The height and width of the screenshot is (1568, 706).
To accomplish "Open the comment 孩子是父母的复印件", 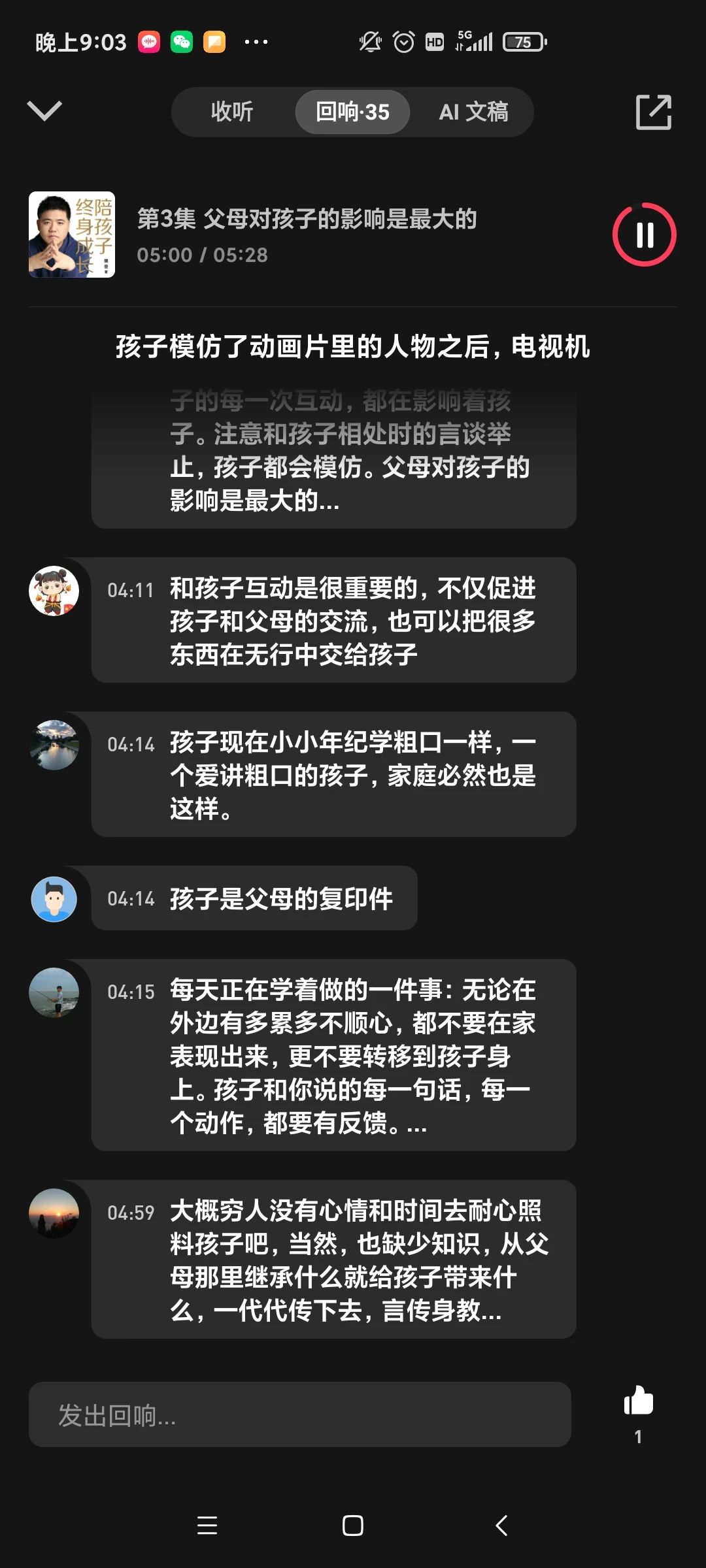I will click(x=281, y=899).
